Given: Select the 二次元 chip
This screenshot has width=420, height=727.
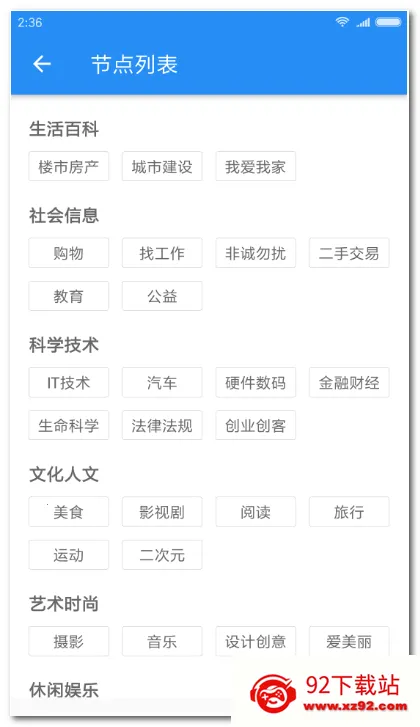Looking at the screenshot, I should click(162, 555).
